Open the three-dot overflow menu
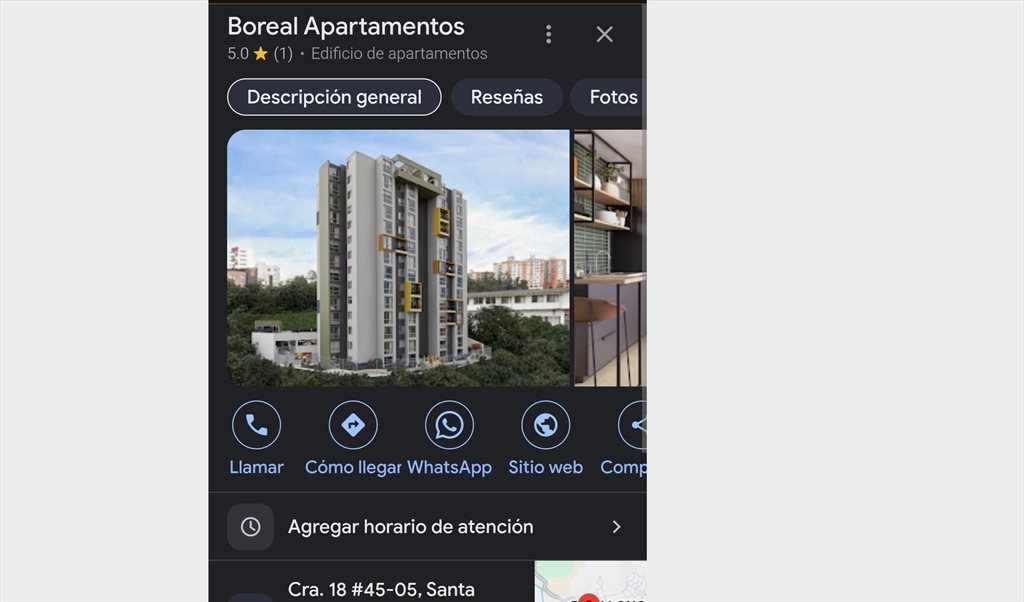The height and width of the screenshot is (602, 1024). coord(548,34)
